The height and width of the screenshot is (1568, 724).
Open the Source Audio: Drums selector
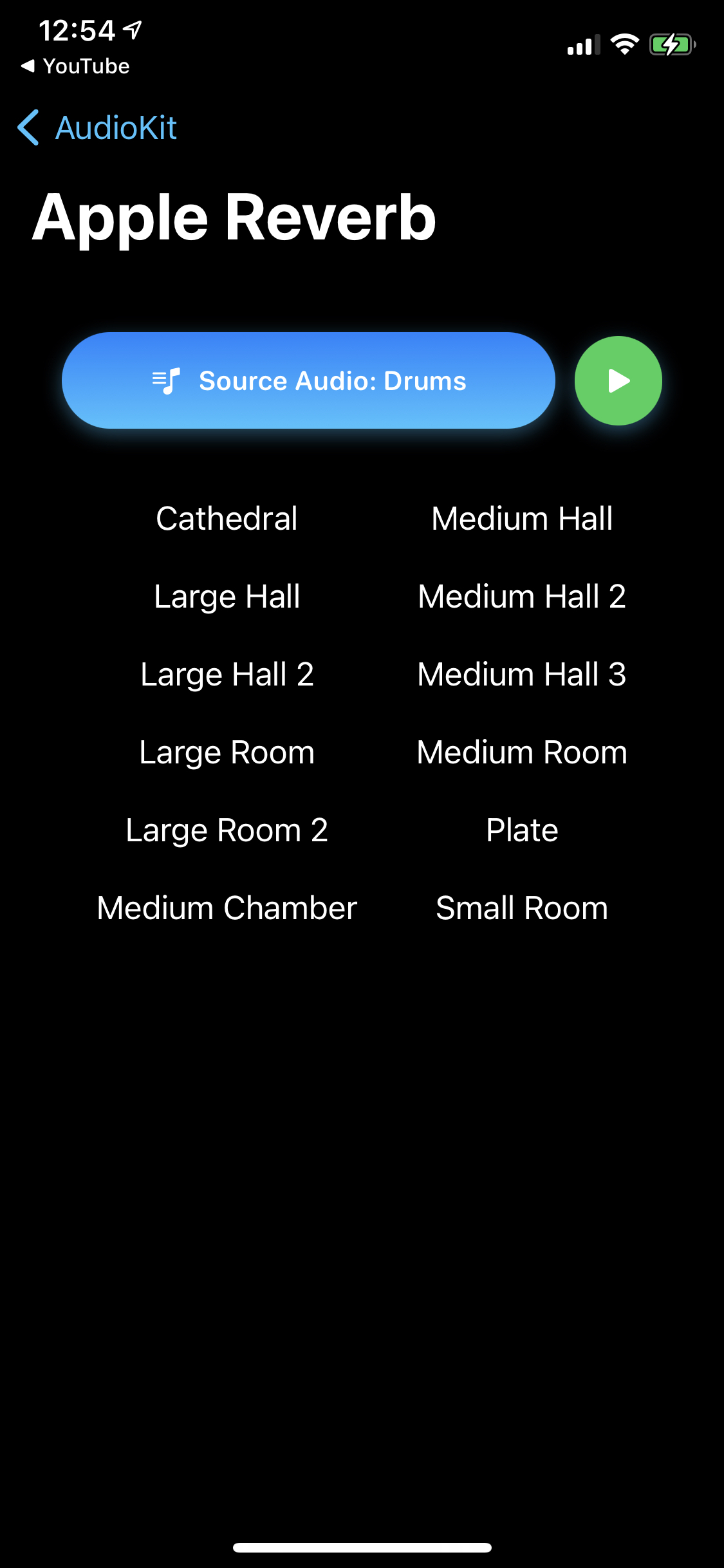point(308,380)
